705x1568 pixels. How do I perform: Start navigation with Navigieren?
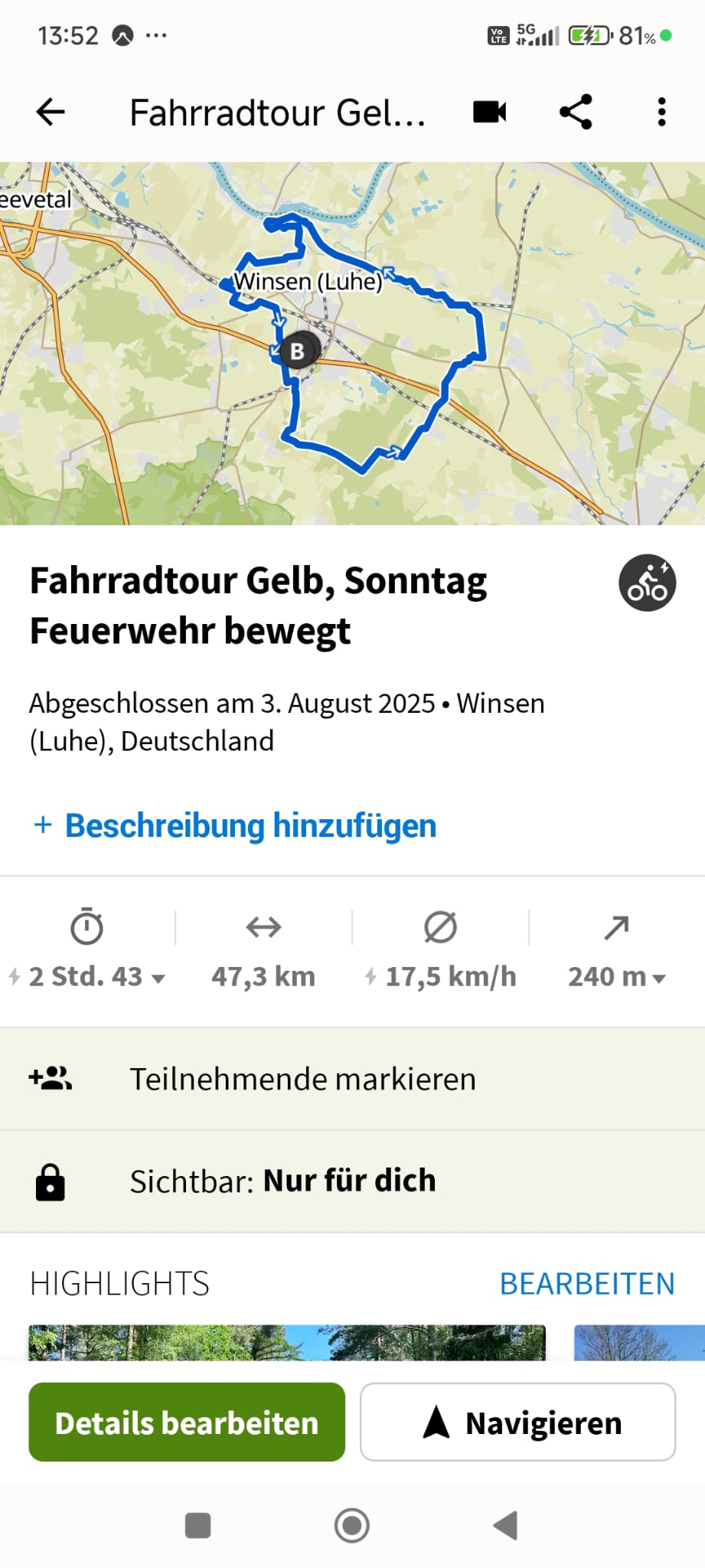[518, 1423]
